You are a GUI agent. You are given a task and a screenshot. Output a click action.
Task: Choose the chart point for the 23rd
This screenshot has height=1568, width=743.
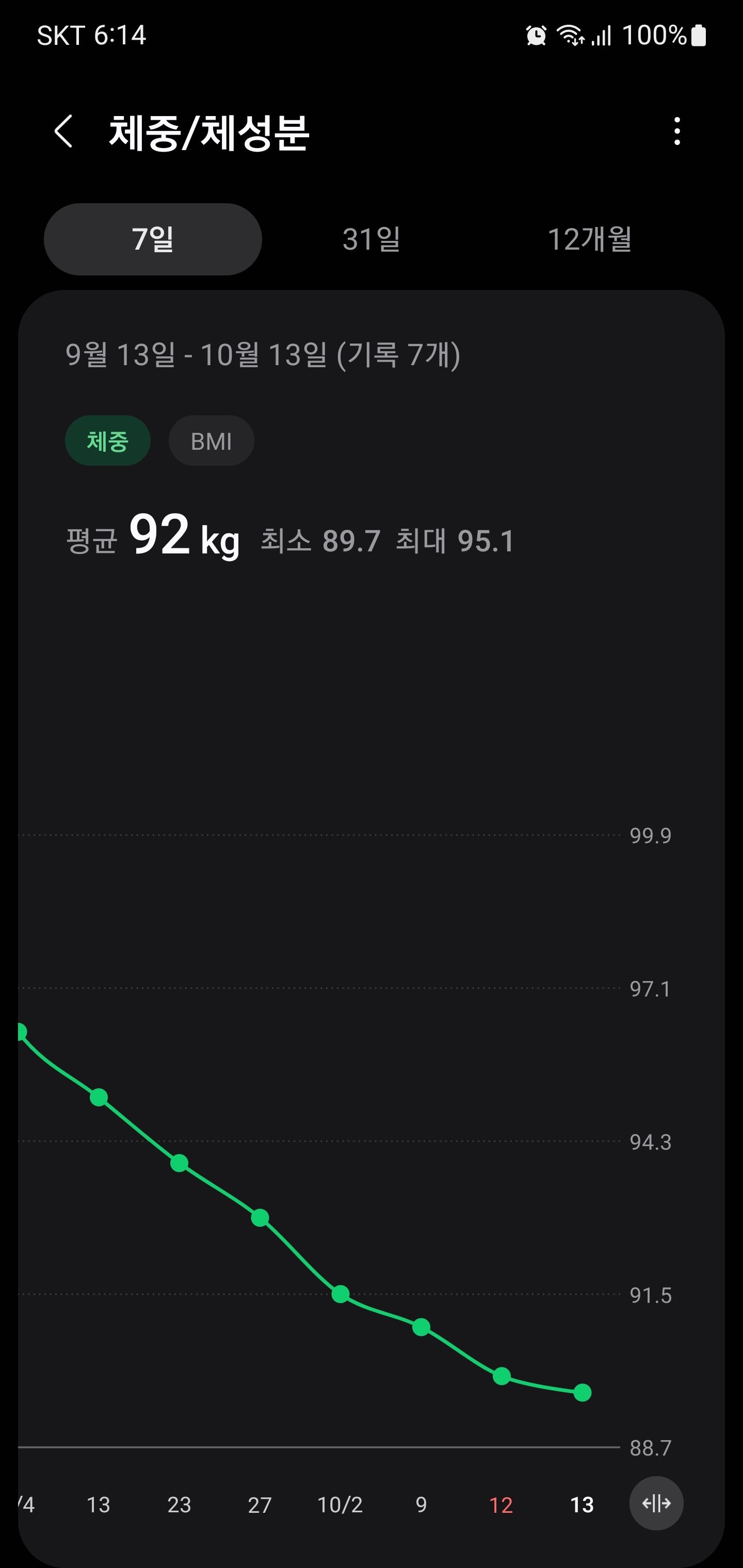click(179, 1164)
